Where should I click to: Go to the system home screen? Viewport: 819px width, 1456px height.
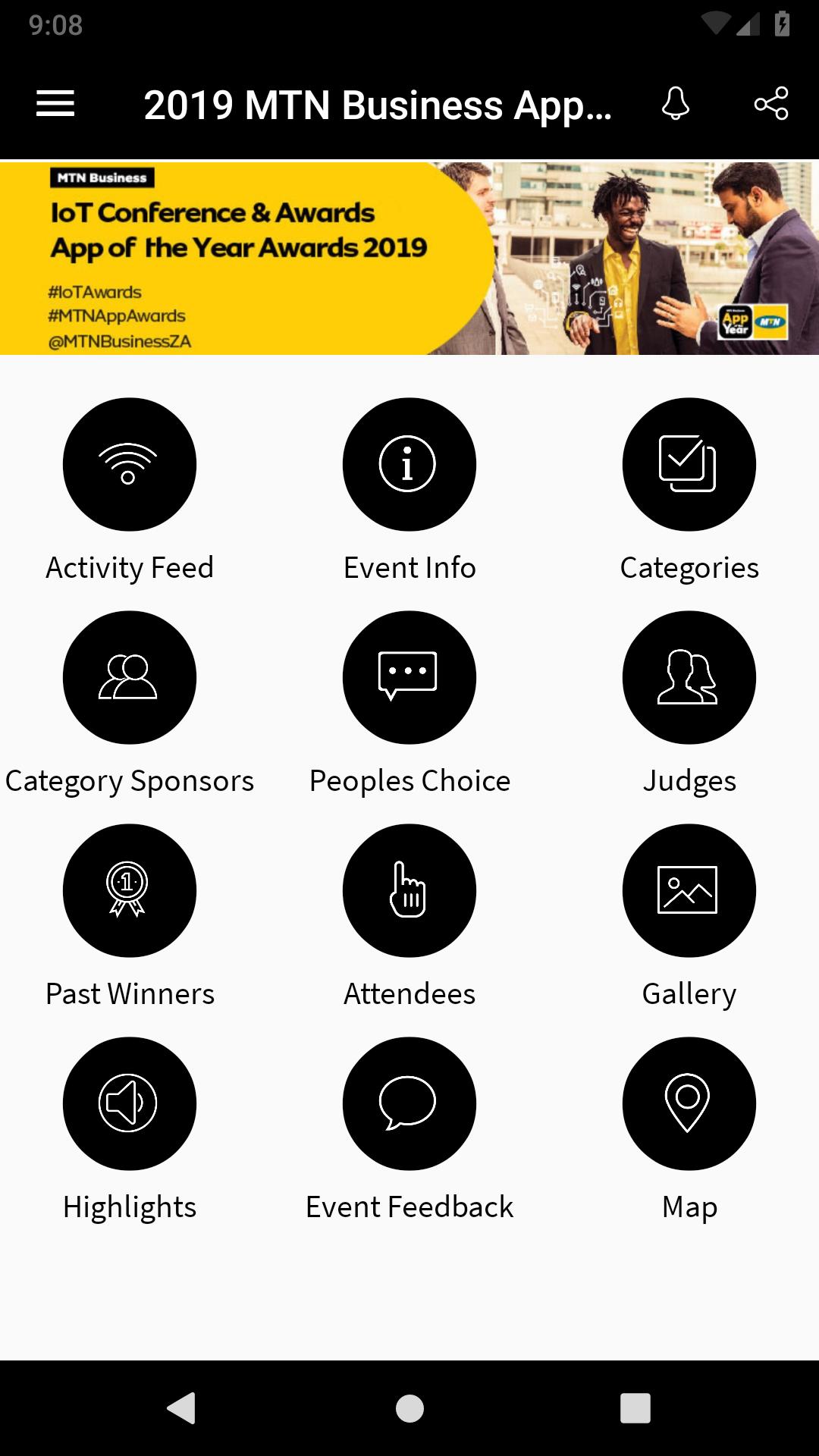[x=409, y=1408]
